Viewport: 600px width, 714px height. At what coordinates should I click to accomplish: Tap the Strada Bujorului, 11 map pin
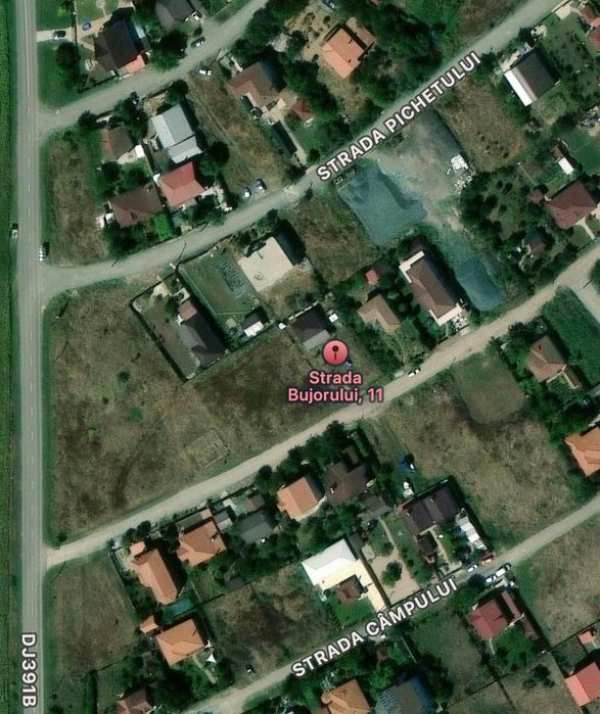pyautogui.click(x=335, y=353)
